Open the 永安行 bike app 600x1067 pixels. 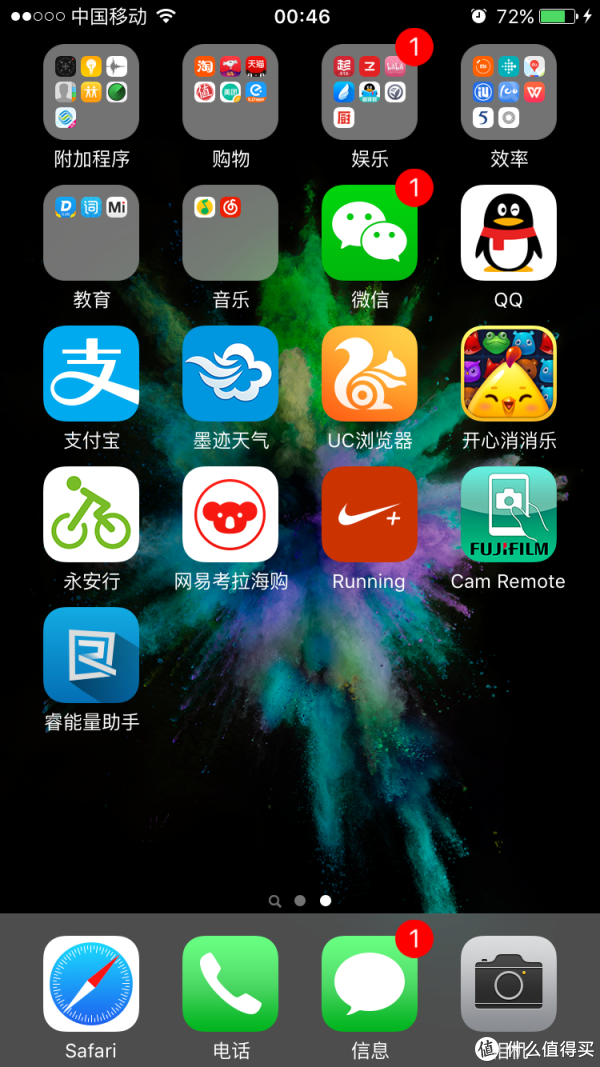[x=91, y=514]
